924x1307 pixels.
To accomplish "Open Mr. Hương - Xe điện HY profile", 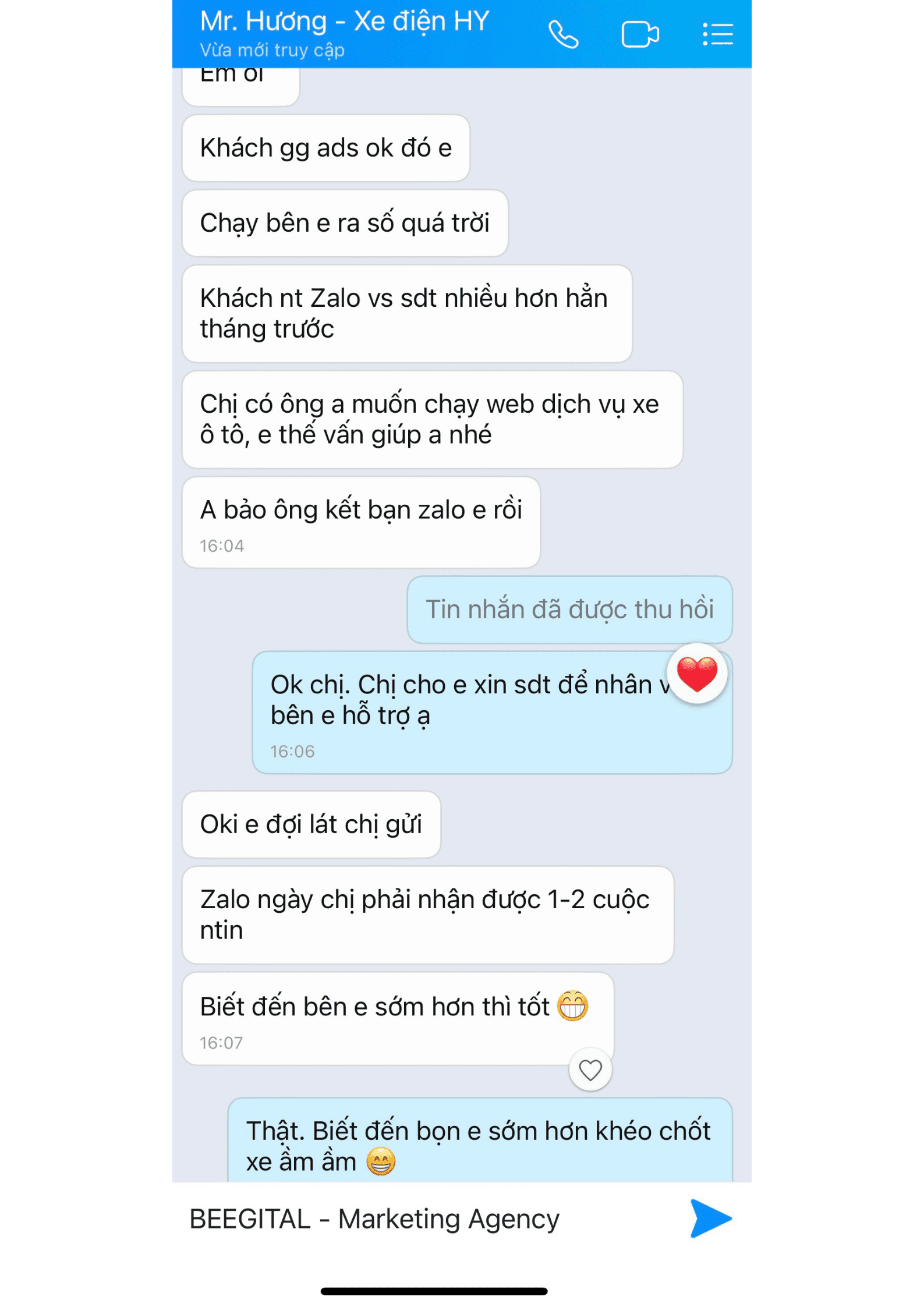I will pos(344,22).
